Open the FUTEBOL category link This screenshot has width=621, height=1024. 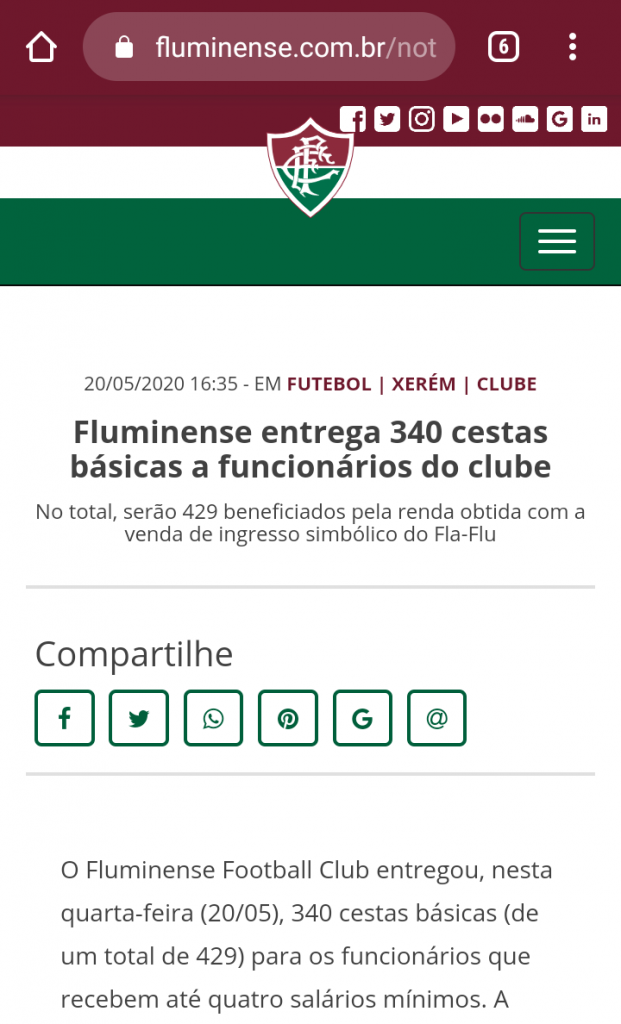[x=329, y=384]
